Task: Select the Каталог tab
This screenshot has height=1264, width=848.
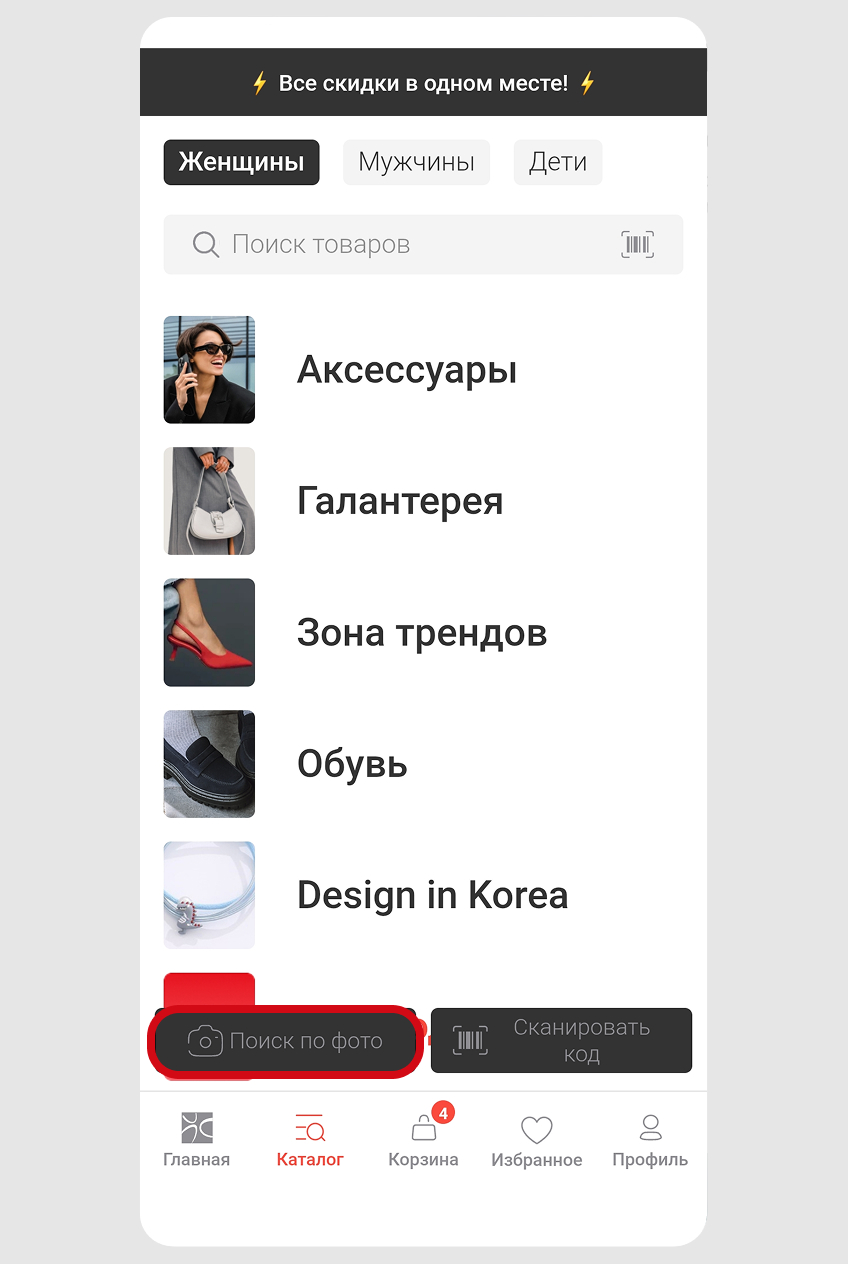Action: tap(310, 1140)
